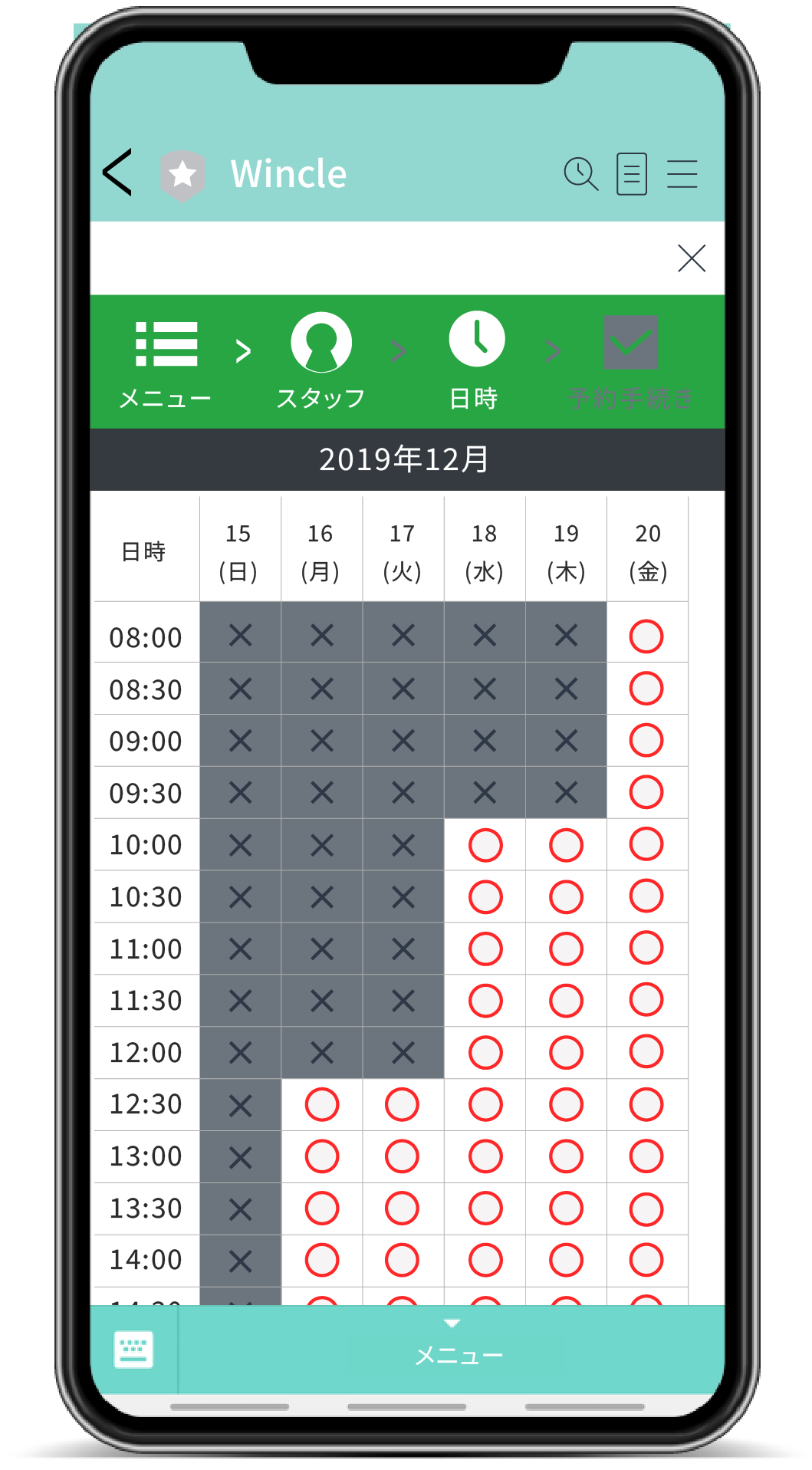Book 10:00 on Wednesday the 18th
812x1470 pixels.
coord(485,845)
